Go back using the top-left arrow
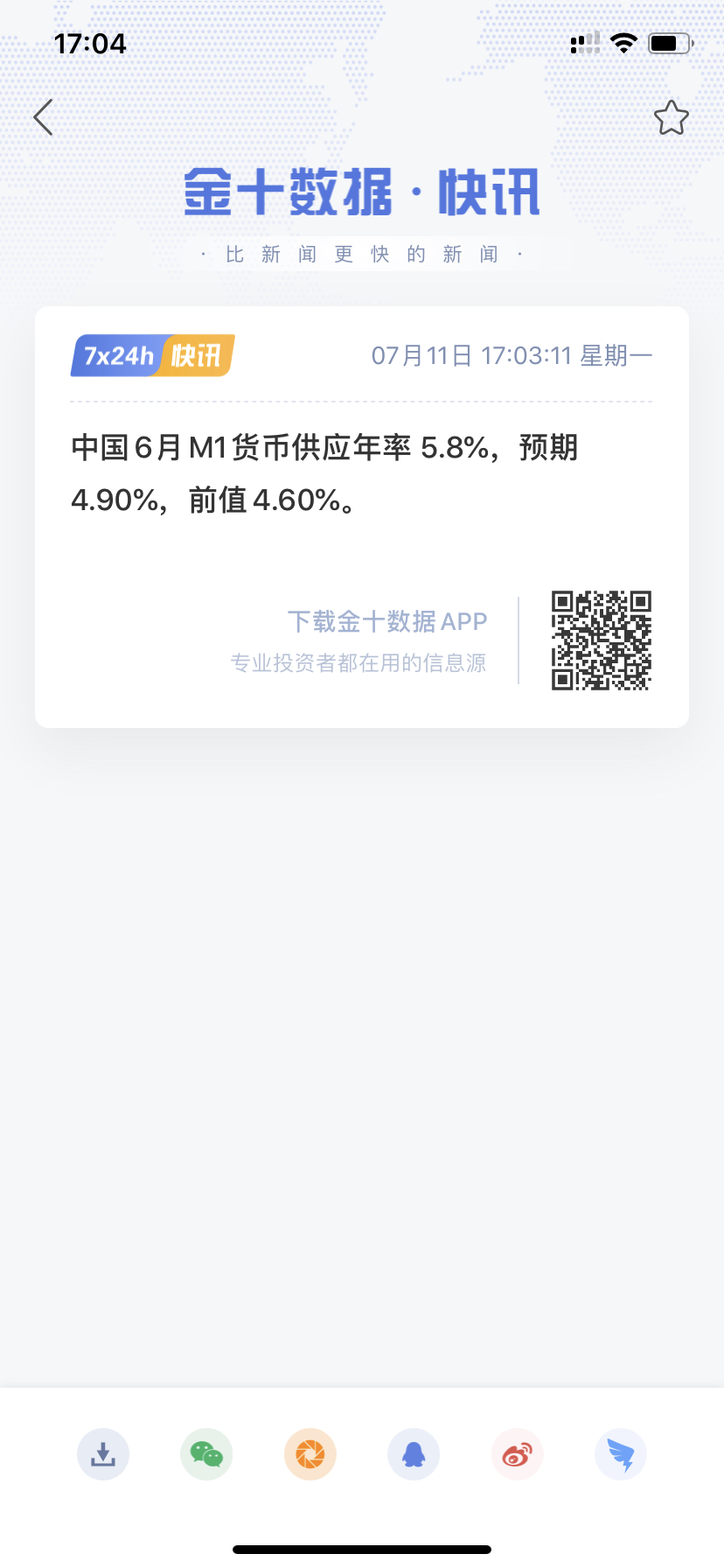This screenshot has height=1568, width=724. [x=44, y=117]
